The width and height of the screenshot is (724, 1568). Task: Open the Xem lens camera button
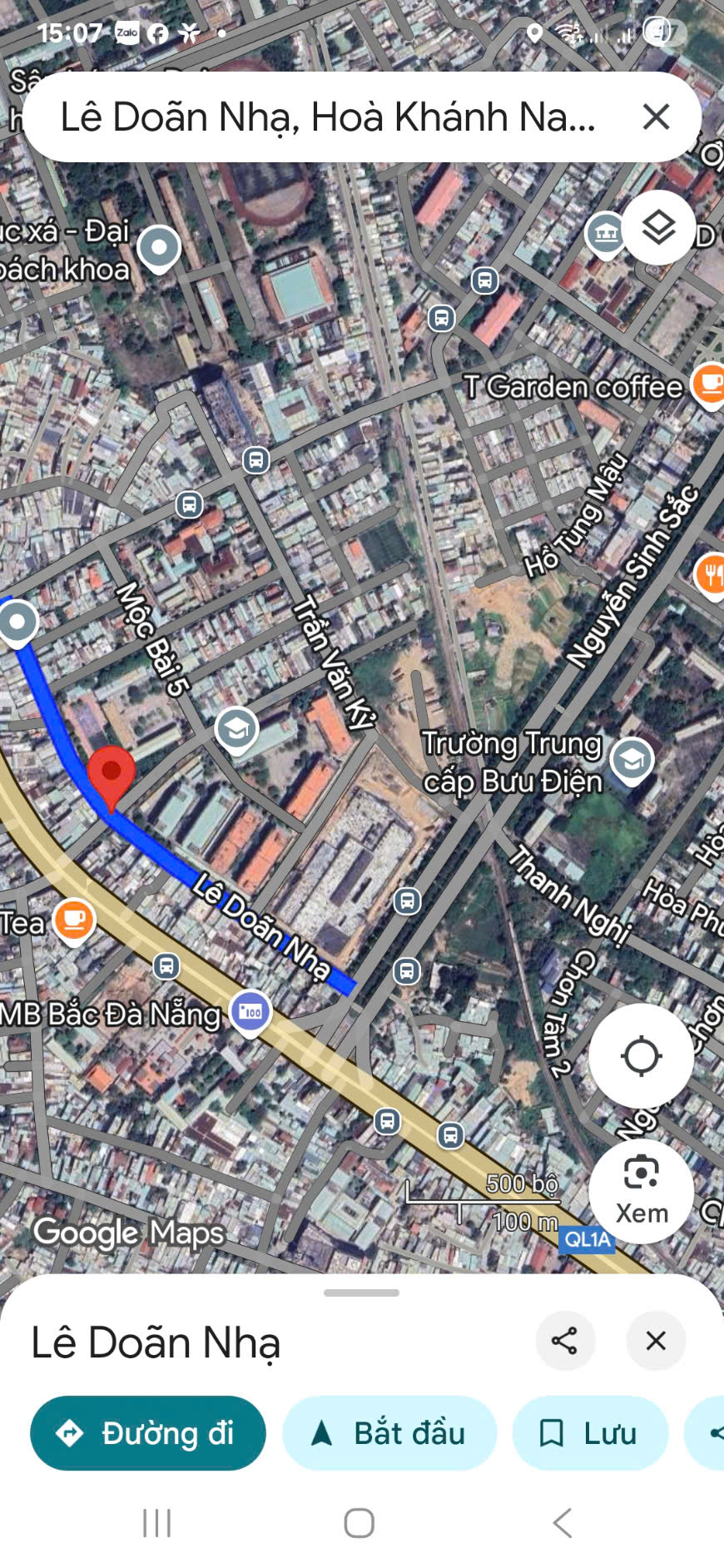tap(641, 1191)
